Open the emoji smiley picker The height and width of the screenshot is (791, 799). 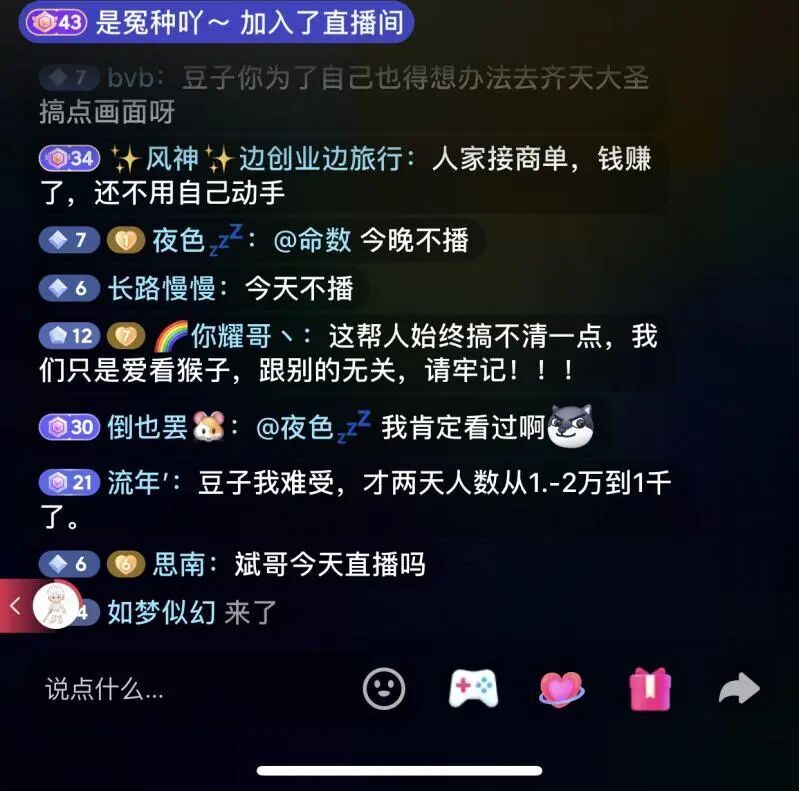(x=384, y=688)
